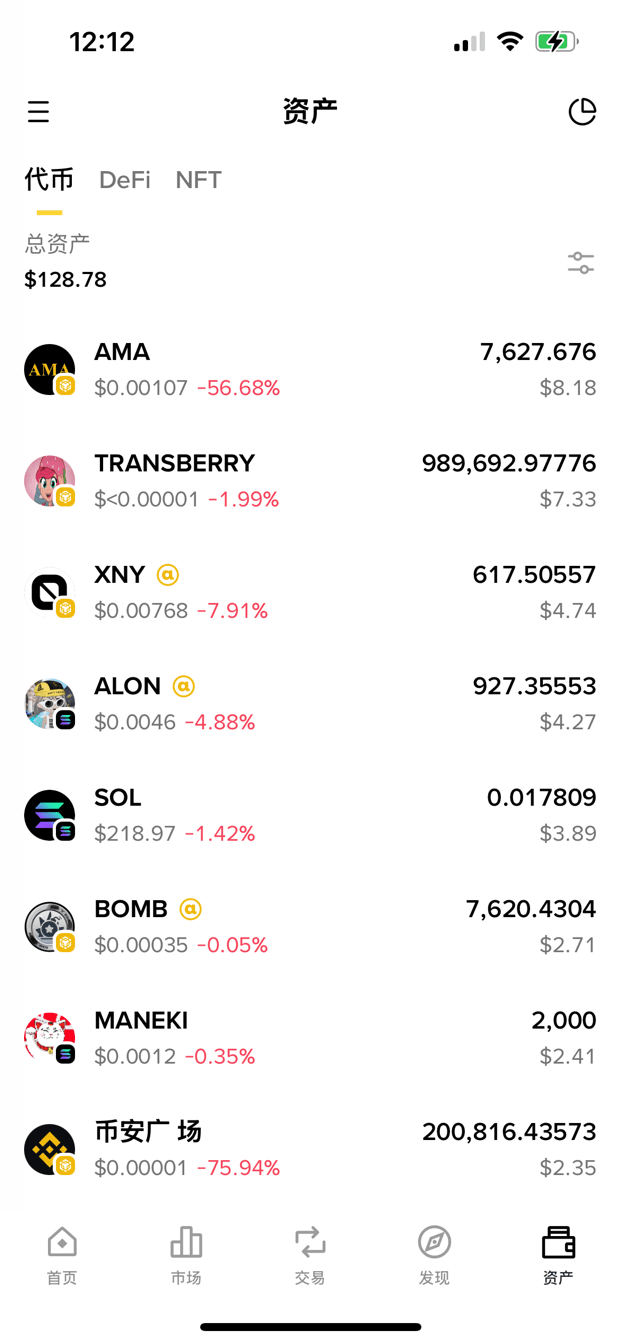View the TRANSBERRY token row
This screenshot has width=621, height=1344.
pos(310,480)
